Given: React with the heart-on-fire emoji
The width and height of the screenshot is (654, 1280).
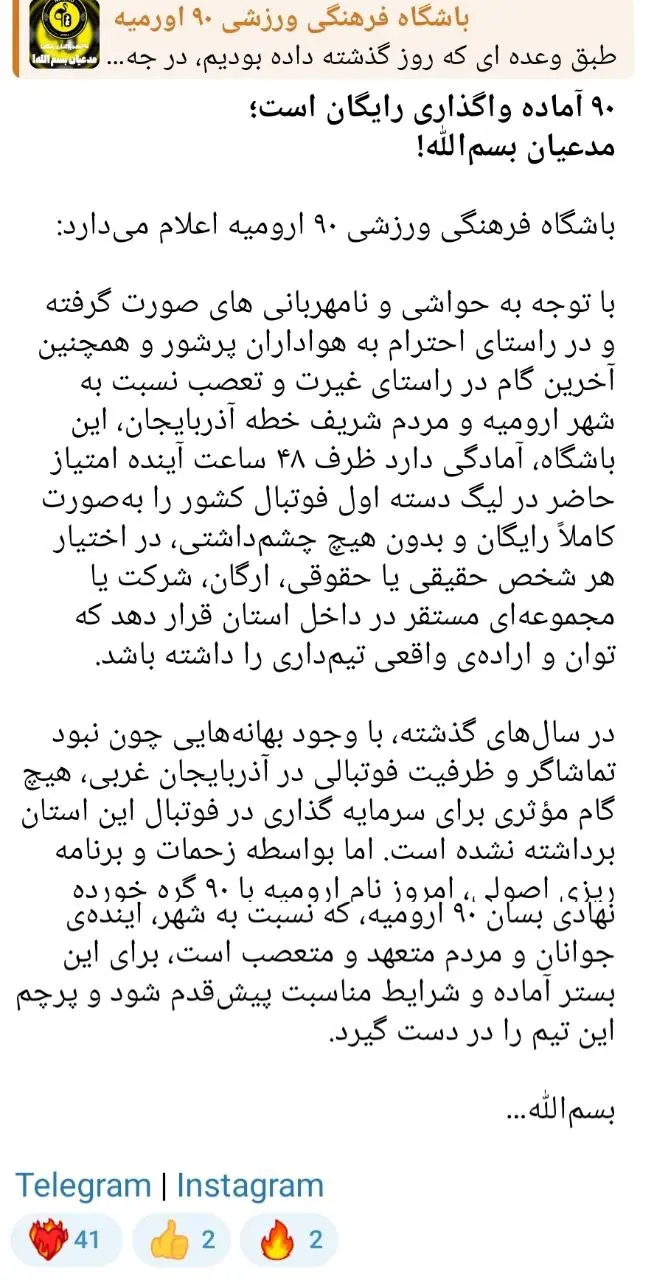Looking at the screenshot, I should point(66,1241).
